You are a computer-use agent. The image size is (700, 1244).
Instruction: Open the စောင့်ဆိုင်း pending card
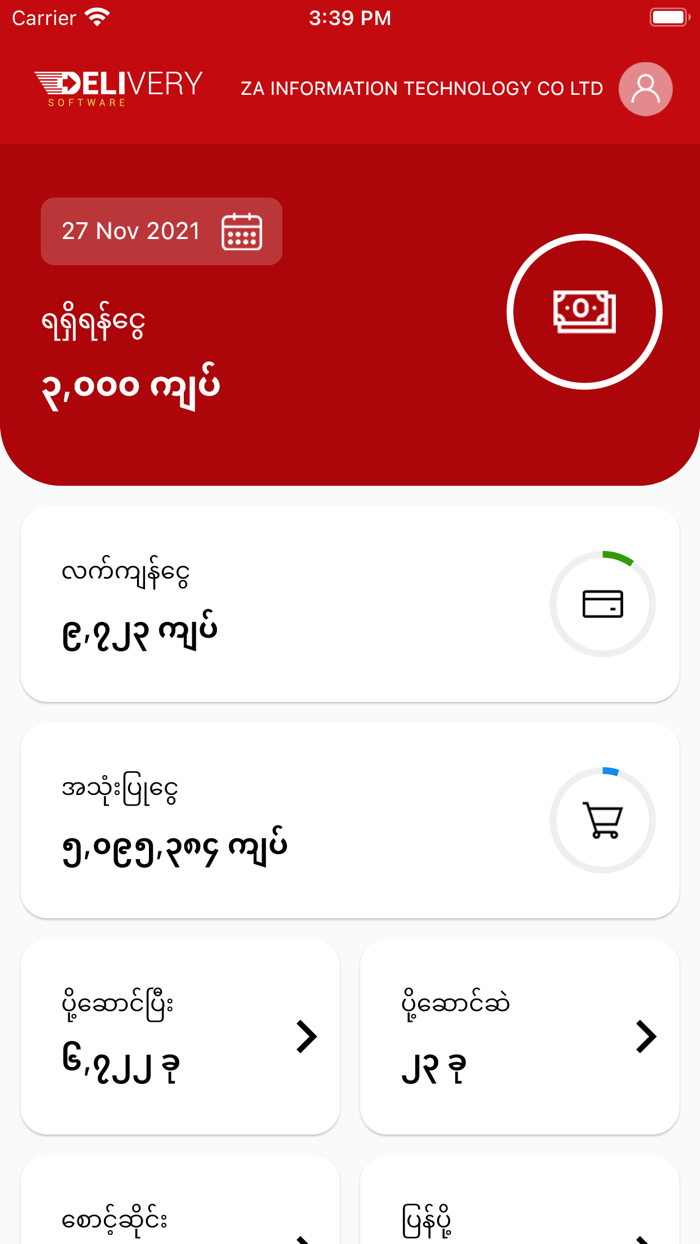(180, 1210)
